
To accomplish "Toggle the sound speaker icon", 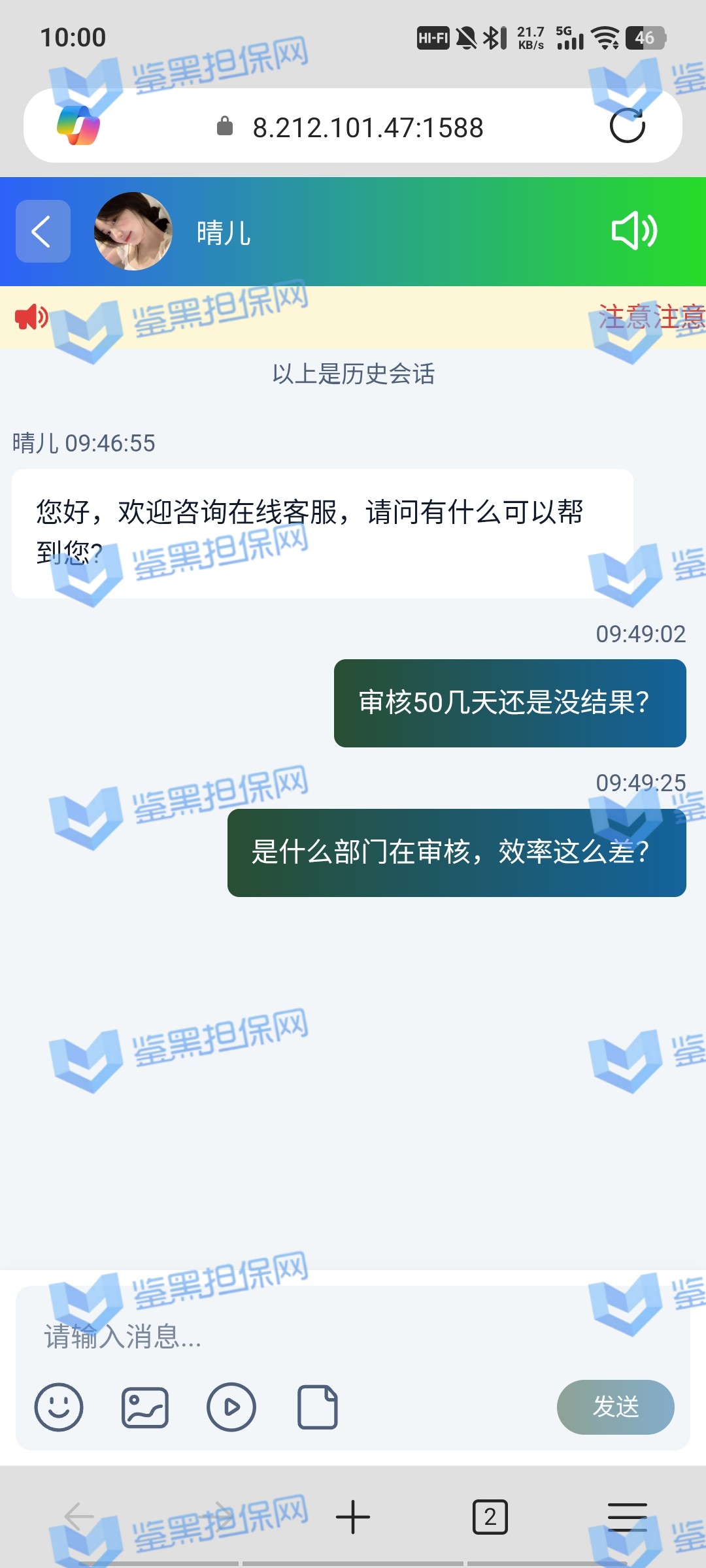I will point(633,231).
